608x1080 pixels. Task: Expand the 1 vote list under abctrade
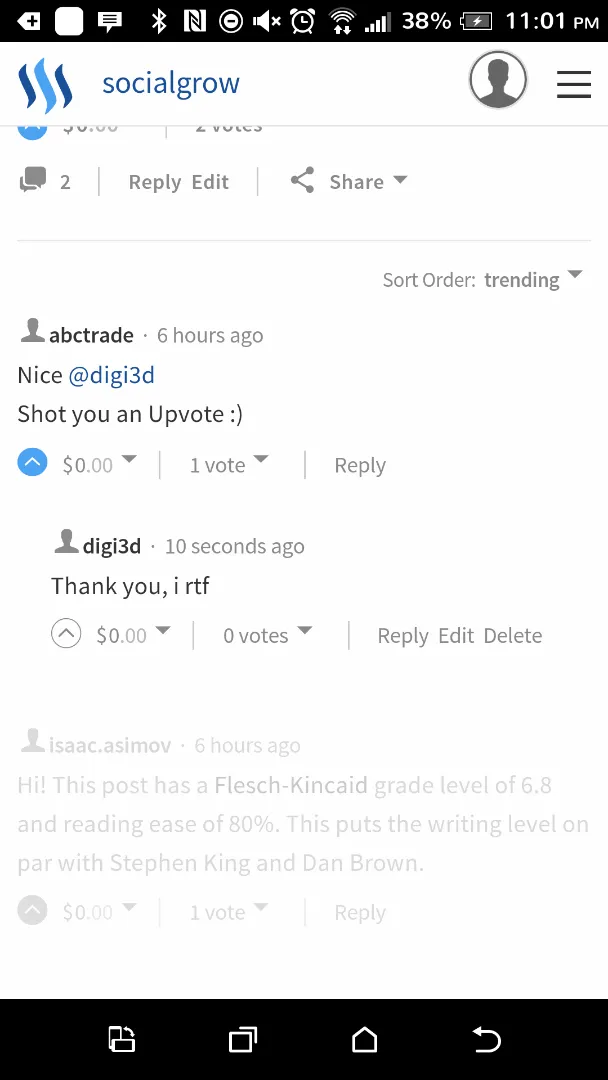[229, 464]
